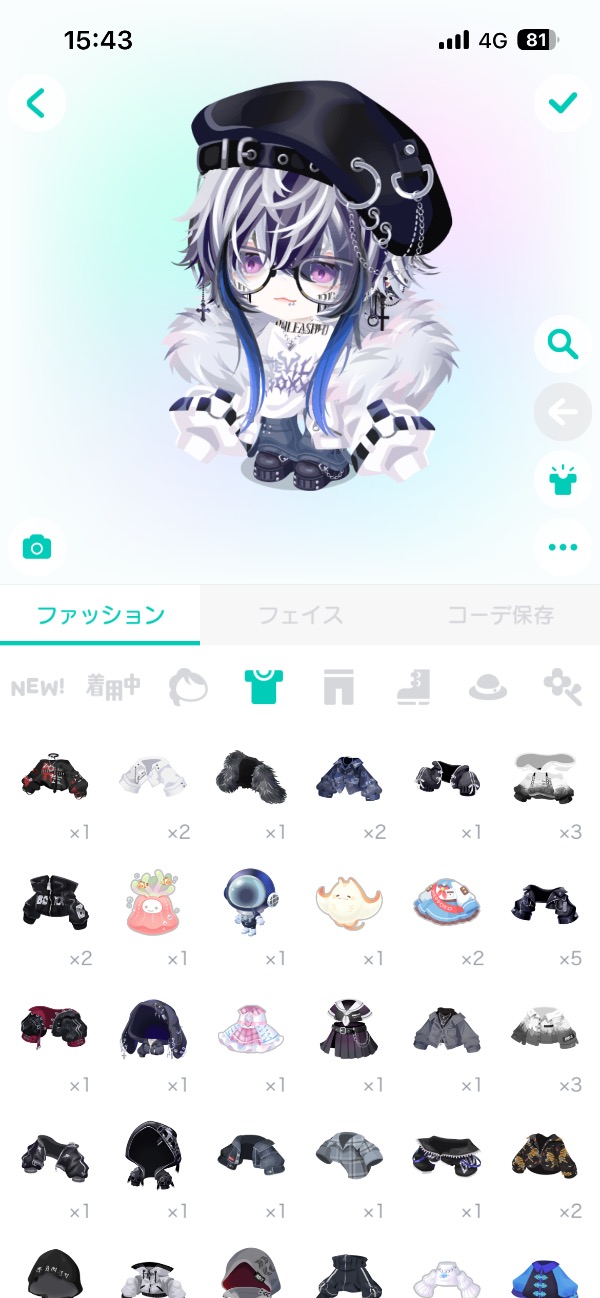The image size is (600, 1298).
Task: Select the ファッション tab
Action: point(100,615)
